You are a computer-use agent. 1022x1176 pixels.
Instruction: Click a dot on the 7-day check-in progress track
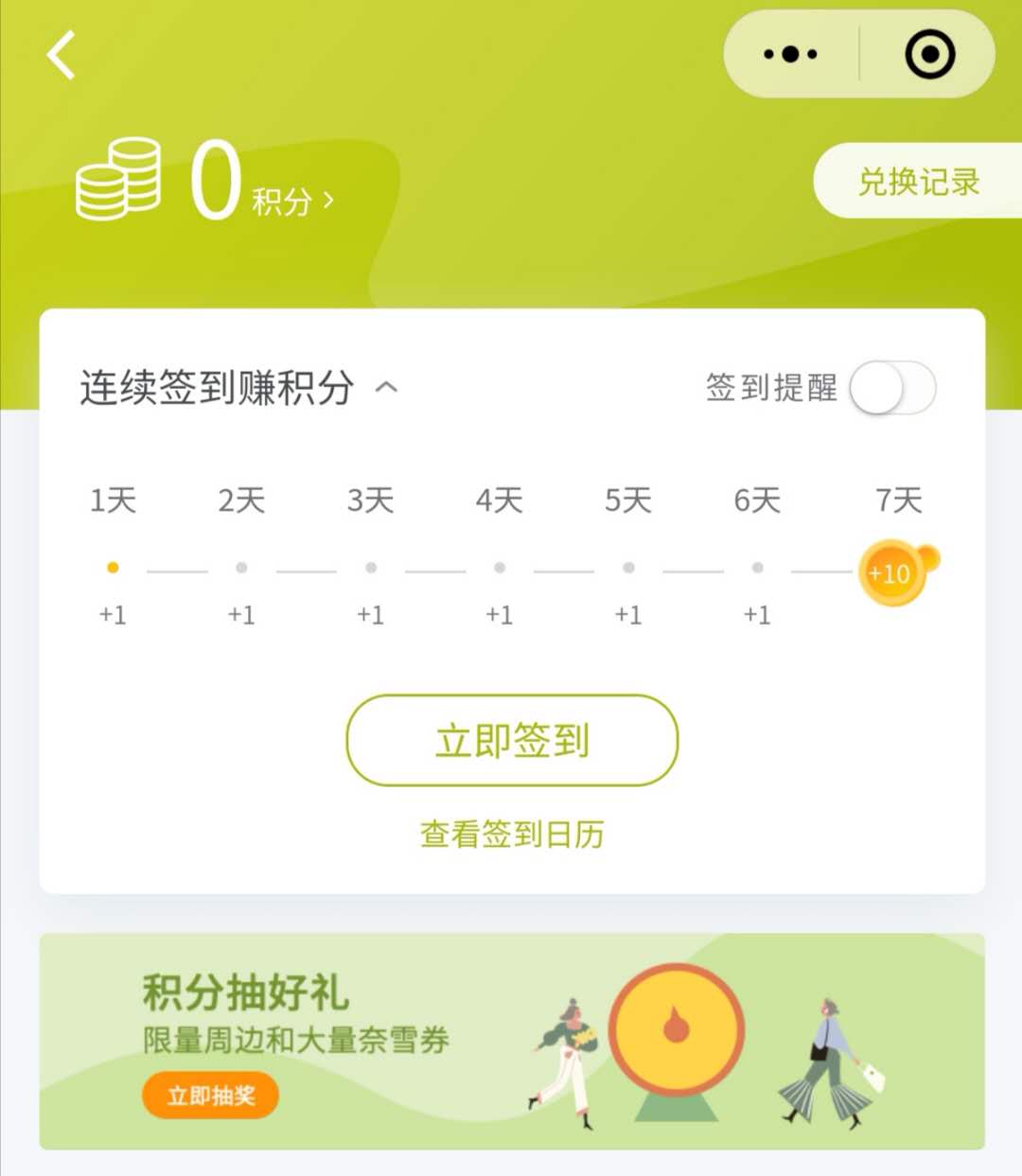click(x=371, y=567)
